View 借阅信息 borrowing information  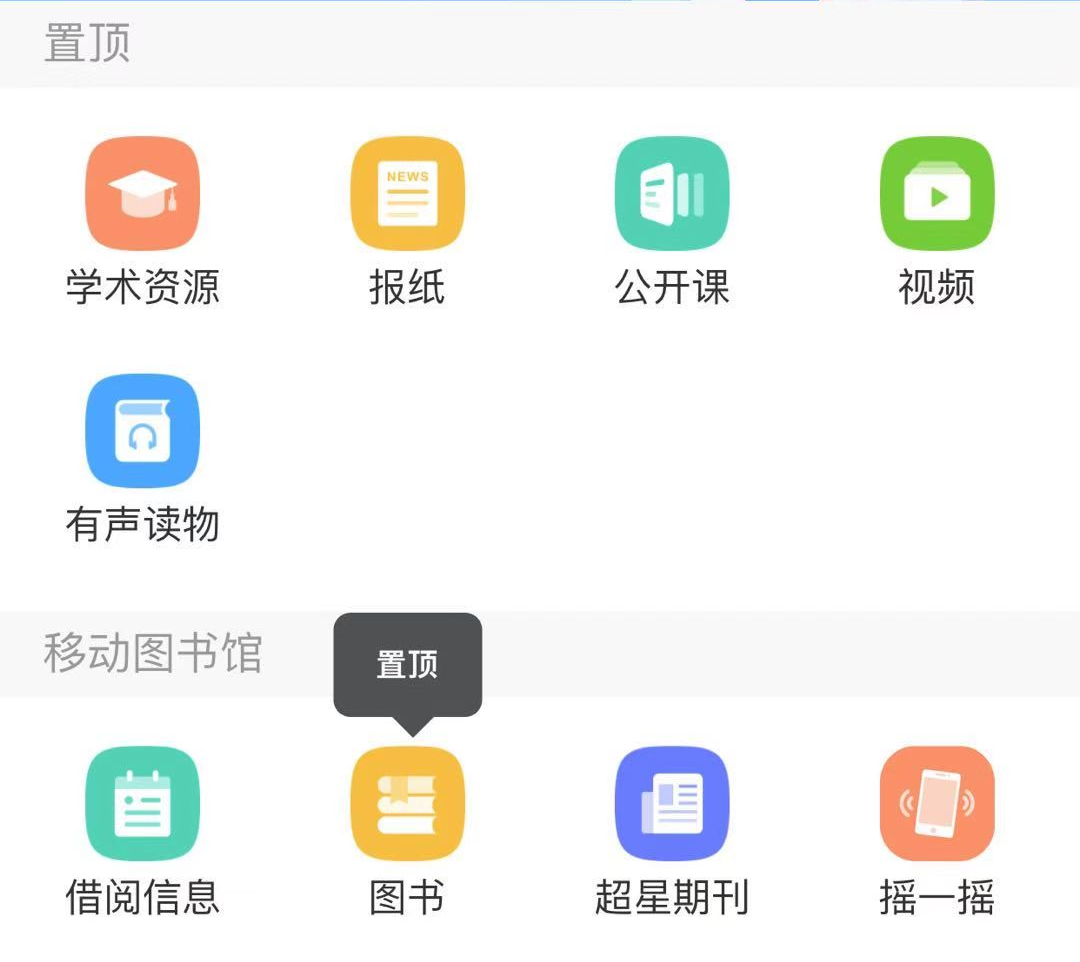coord(143,804)
